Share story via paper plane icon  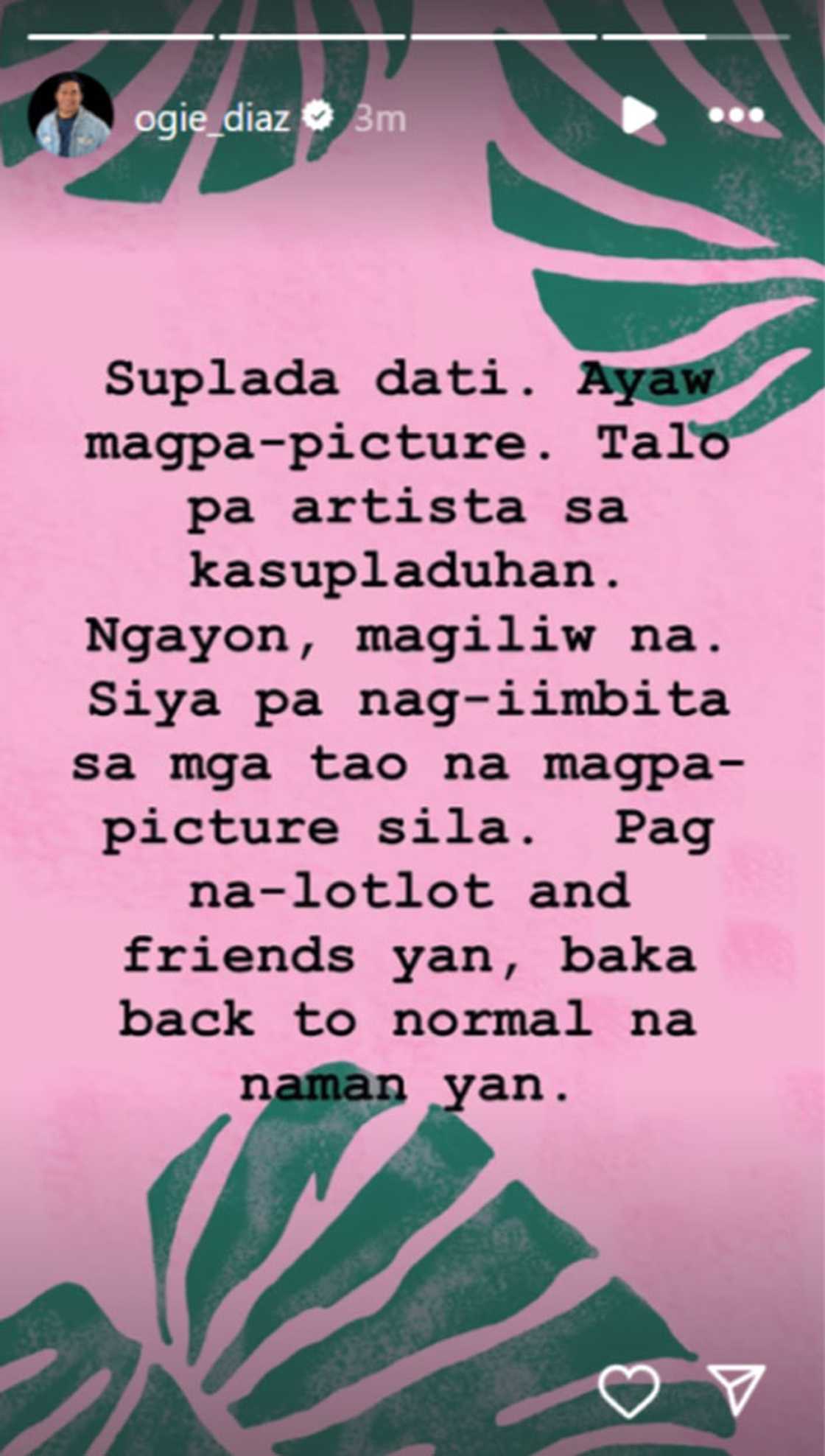point(736,1387)
